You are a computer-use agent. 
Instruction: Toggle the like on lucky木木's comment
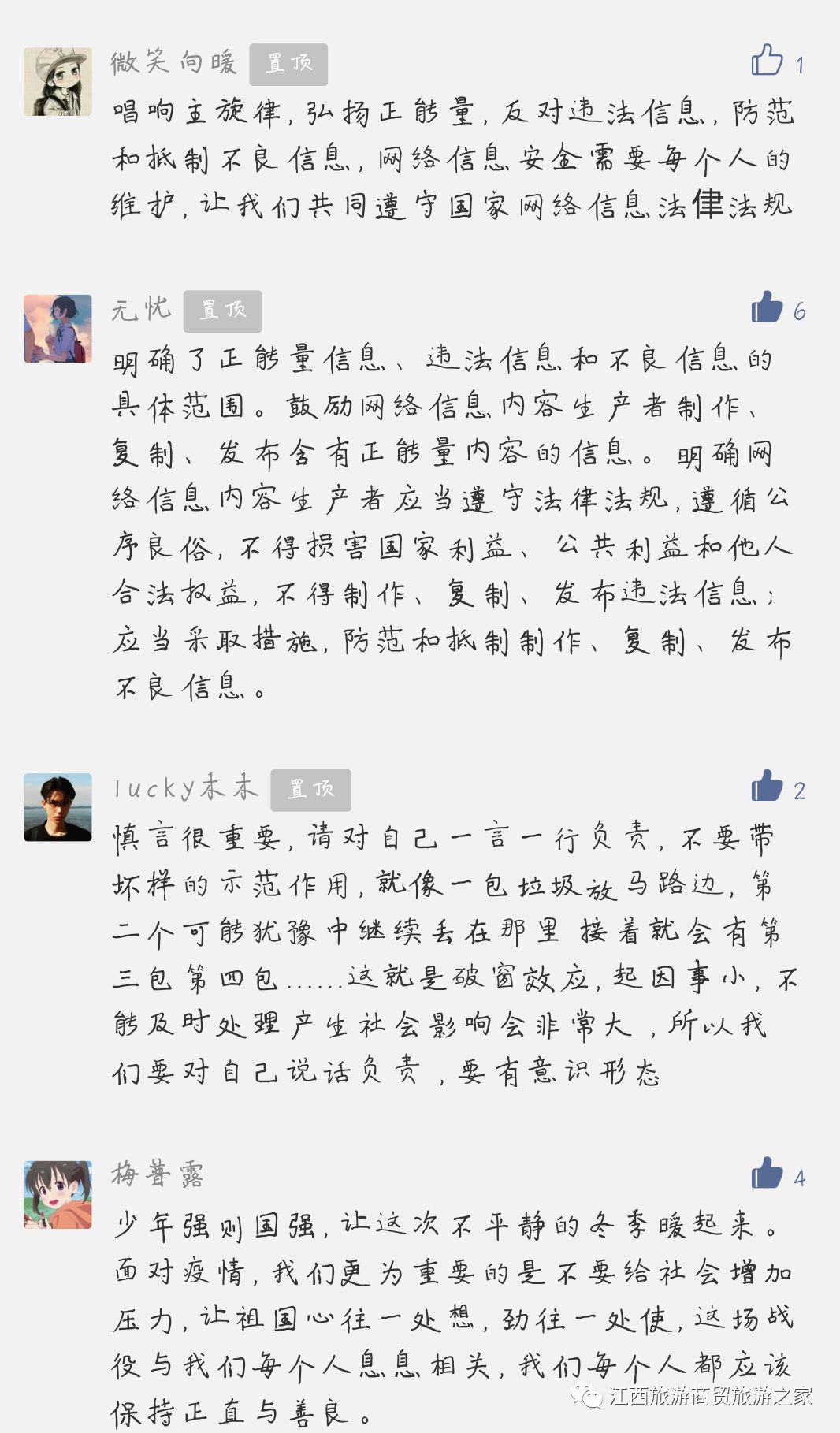click(767, 787)
